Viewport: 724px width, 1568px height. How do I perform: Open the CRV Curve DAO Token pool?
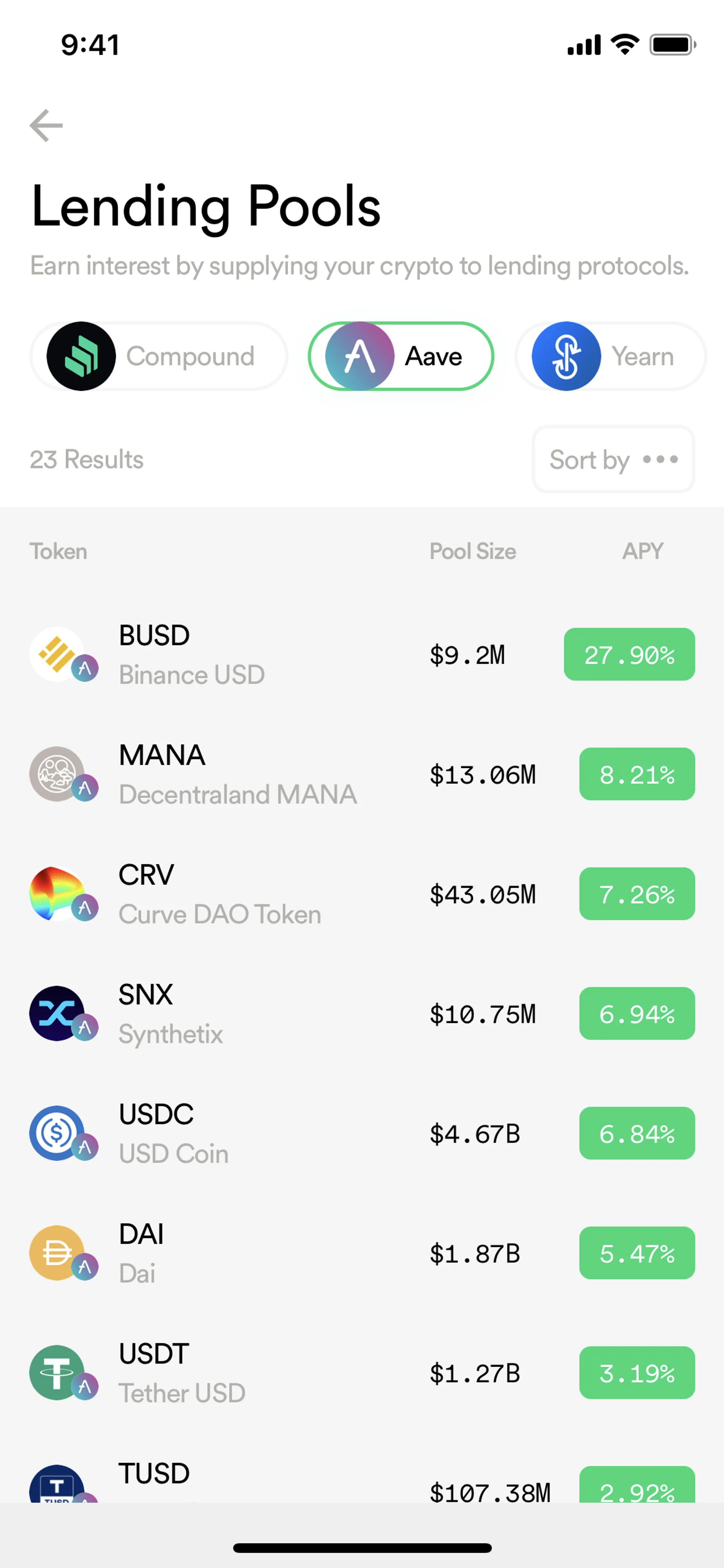[x=361, y=894]
